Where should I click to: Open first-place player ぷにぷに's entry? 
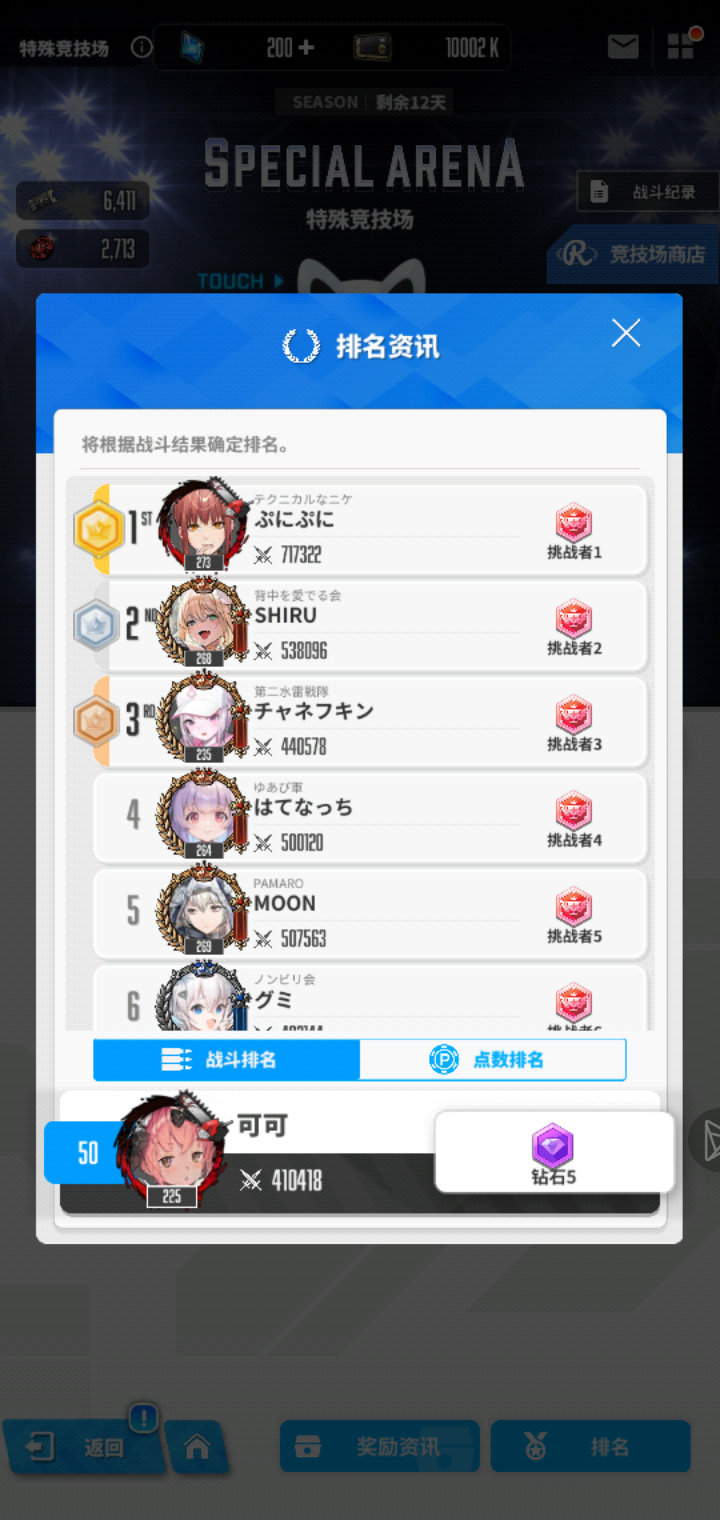[378, 530]
